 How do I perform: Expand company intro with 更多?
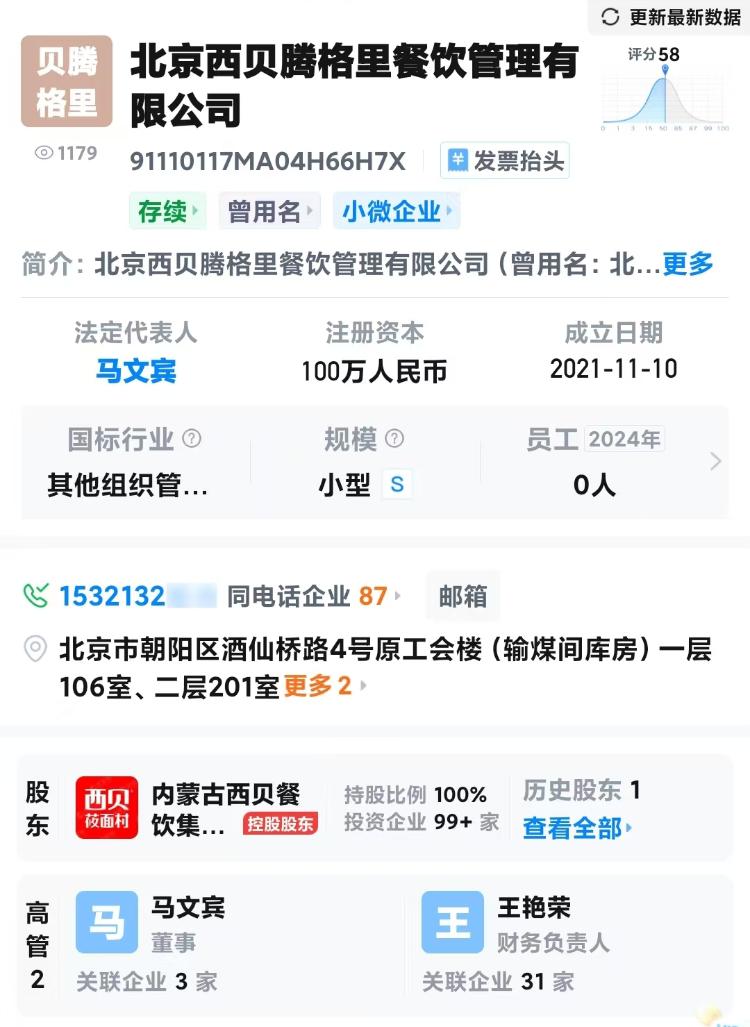click(688, 264)
